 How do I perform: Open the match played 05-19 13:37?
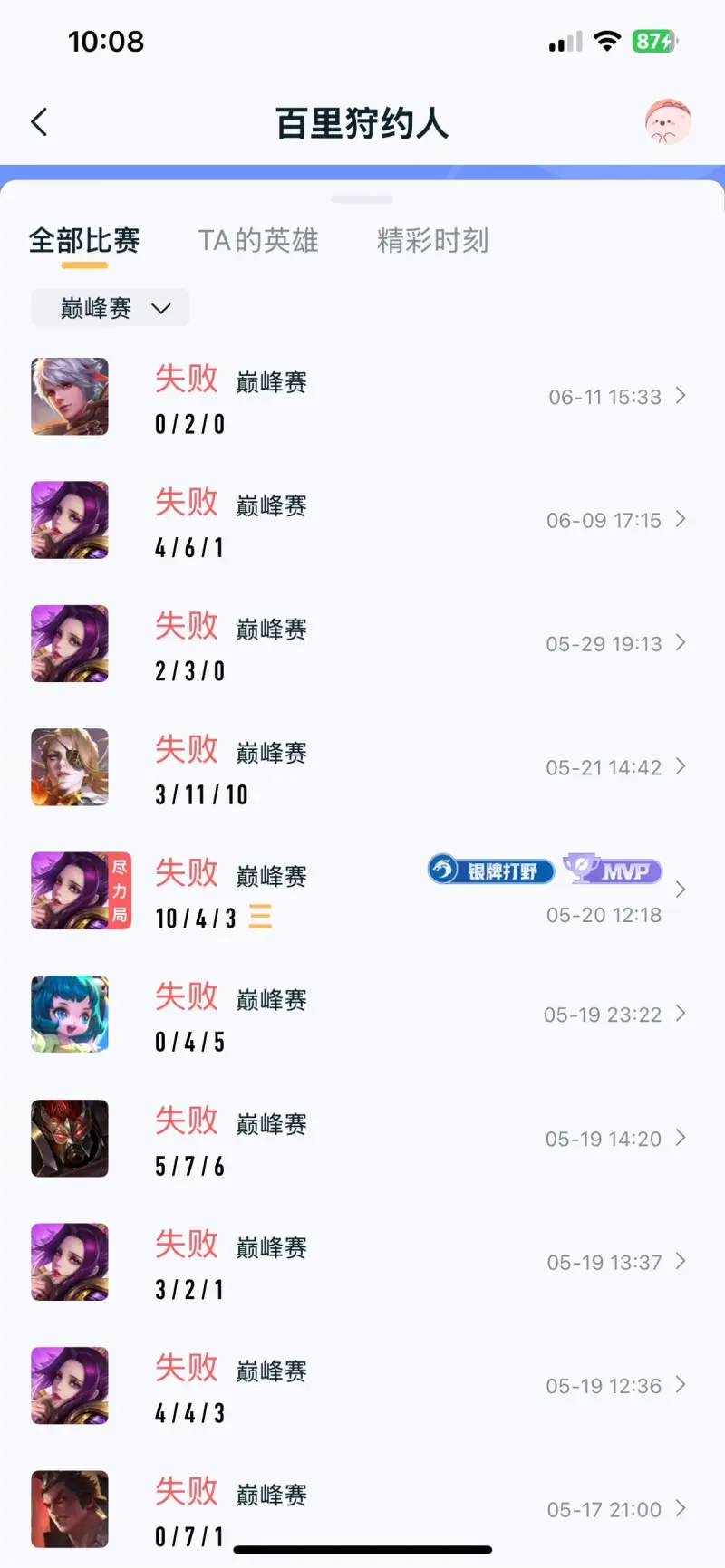(x=362, y=1262)
